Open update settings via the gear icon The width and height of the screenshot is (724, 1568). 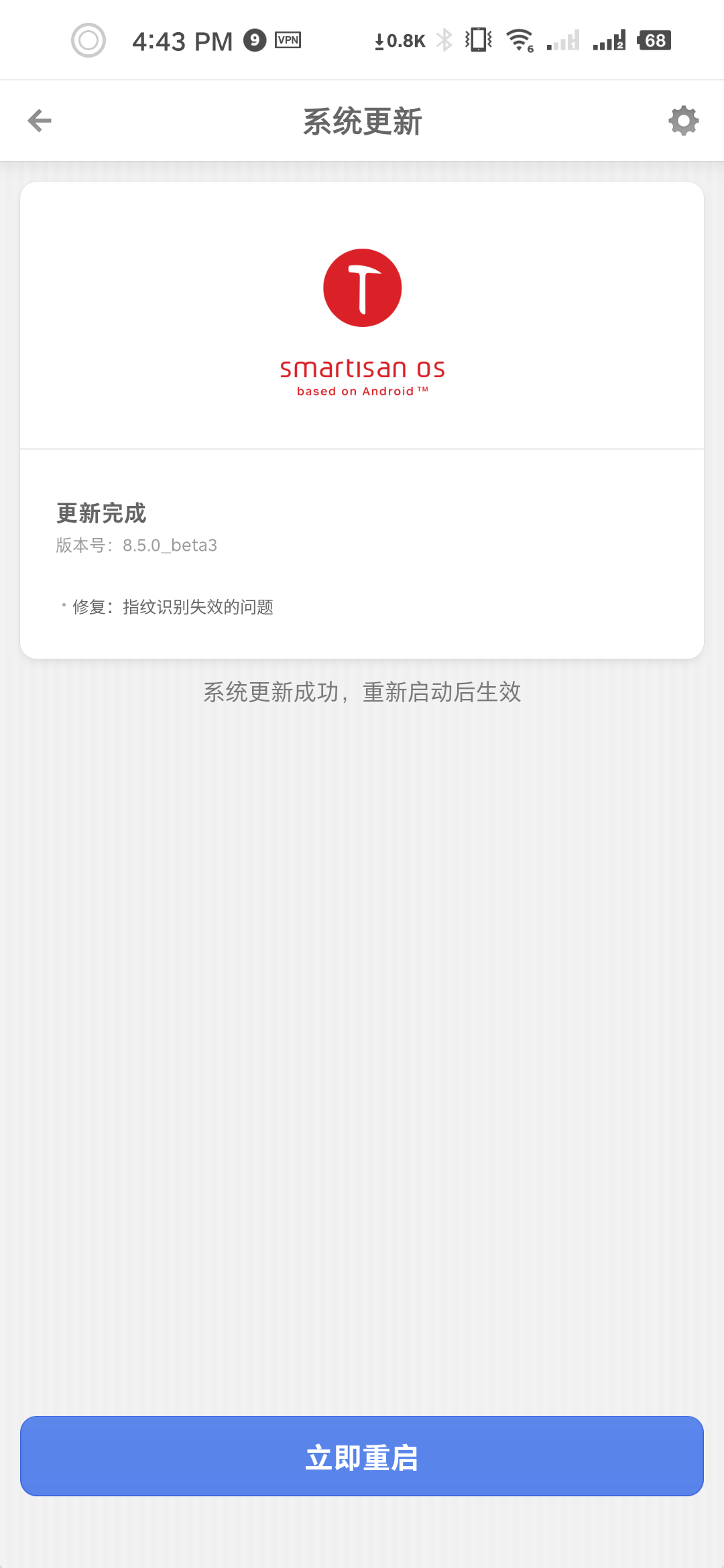[x=683, y=121]
